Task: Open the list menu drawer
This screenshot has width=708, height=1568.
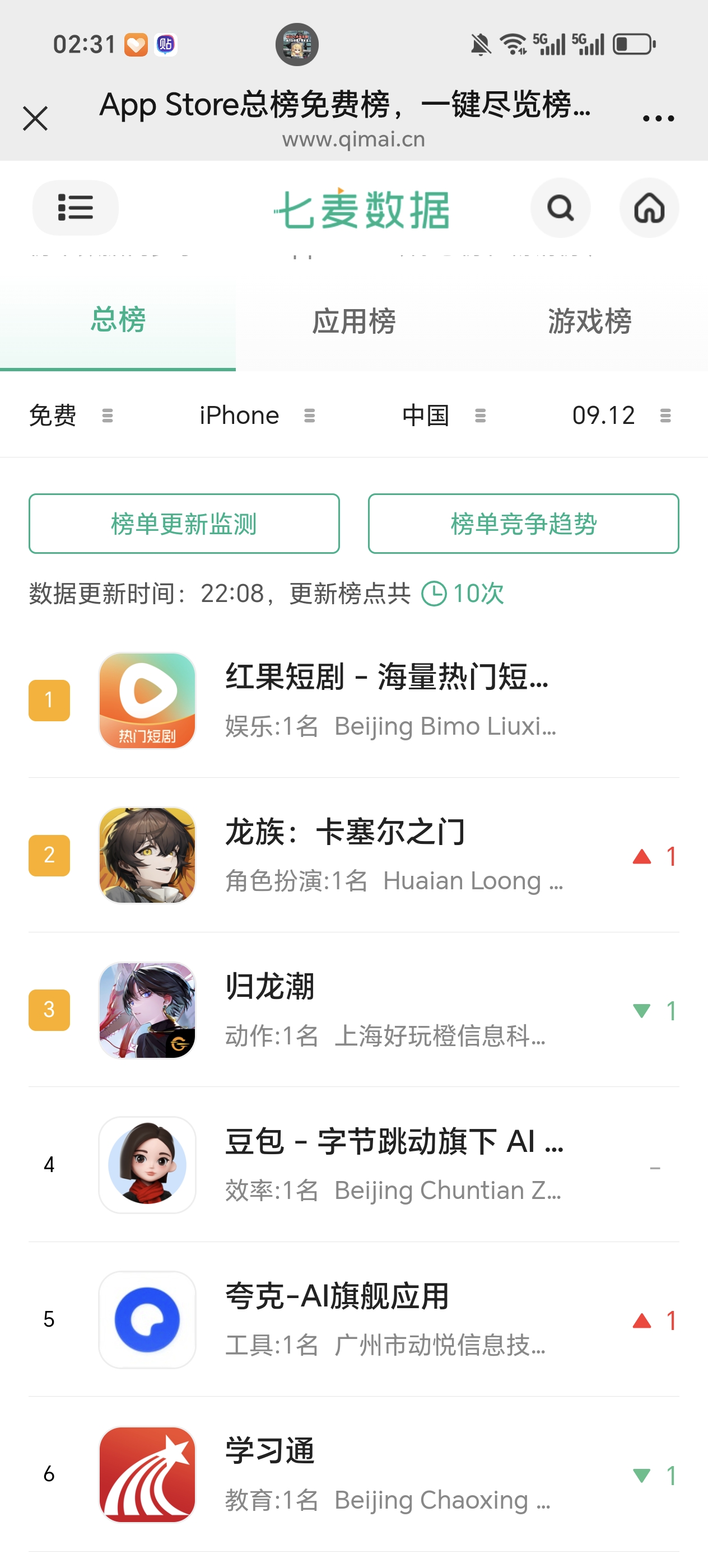Action: click(76, 208)
